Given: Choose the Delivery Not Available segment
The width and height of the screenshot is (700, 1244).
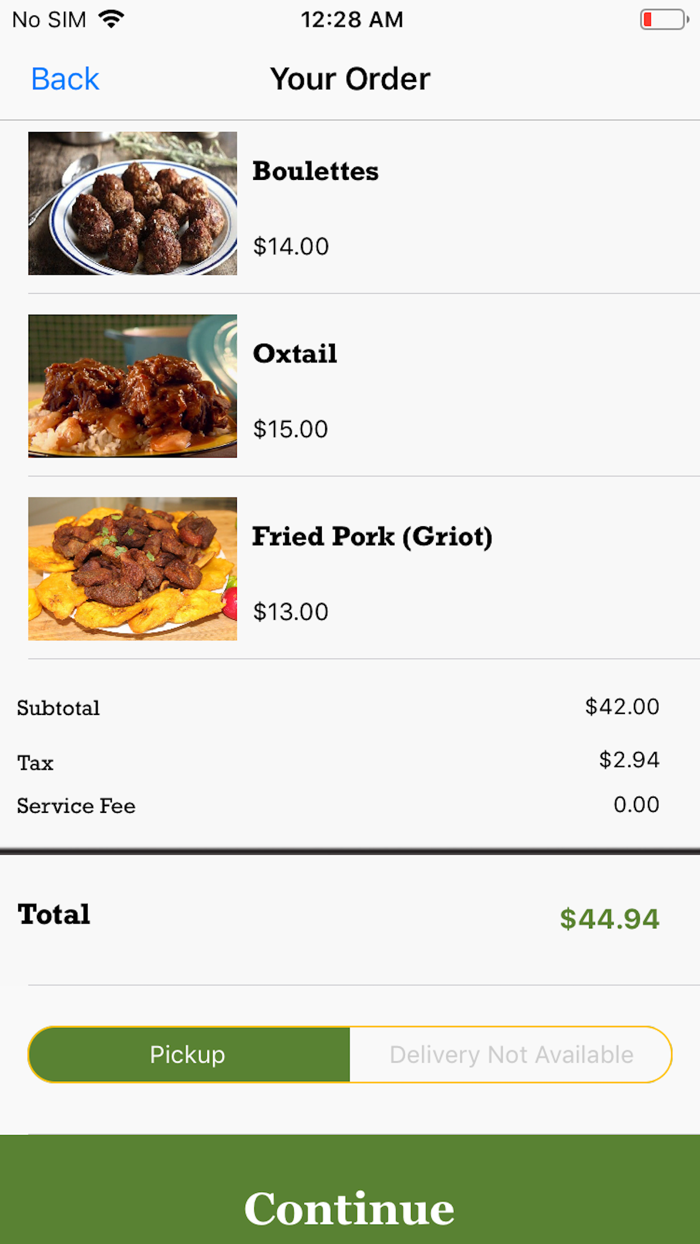Looking at the screenshot, I should click(x=511, y=1054).
